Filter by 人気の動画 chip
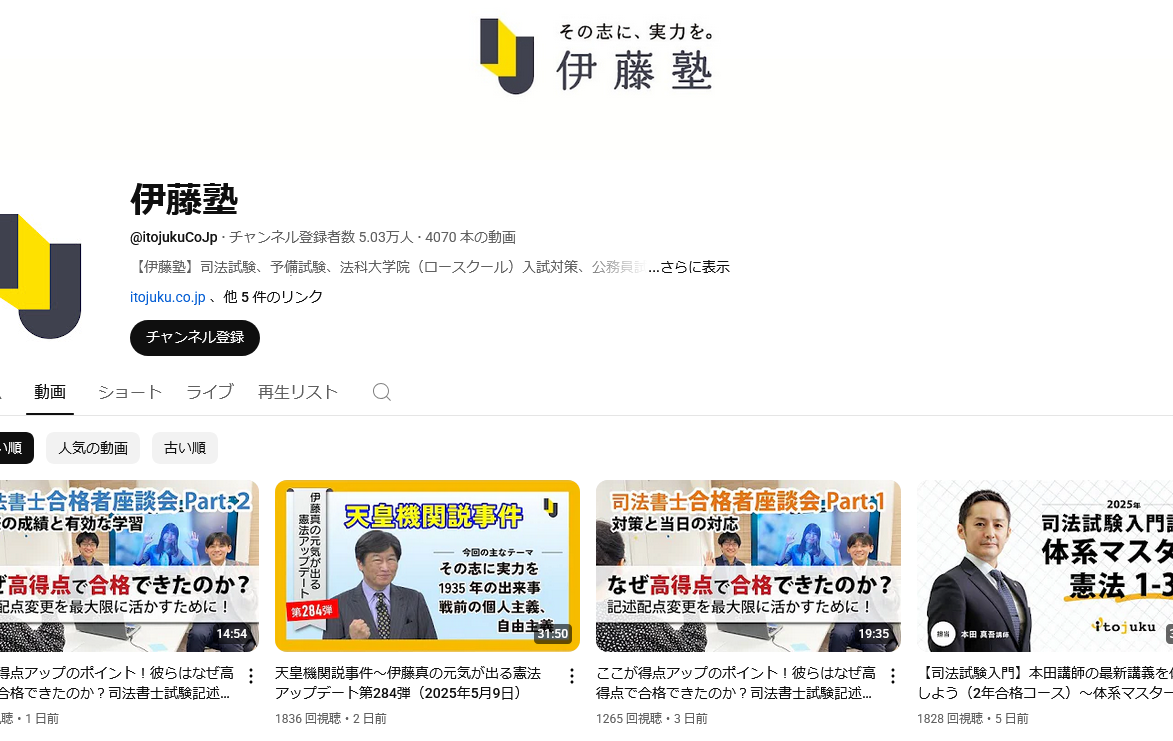Screen dimensions: 1173x741 [x=93, y=448]
